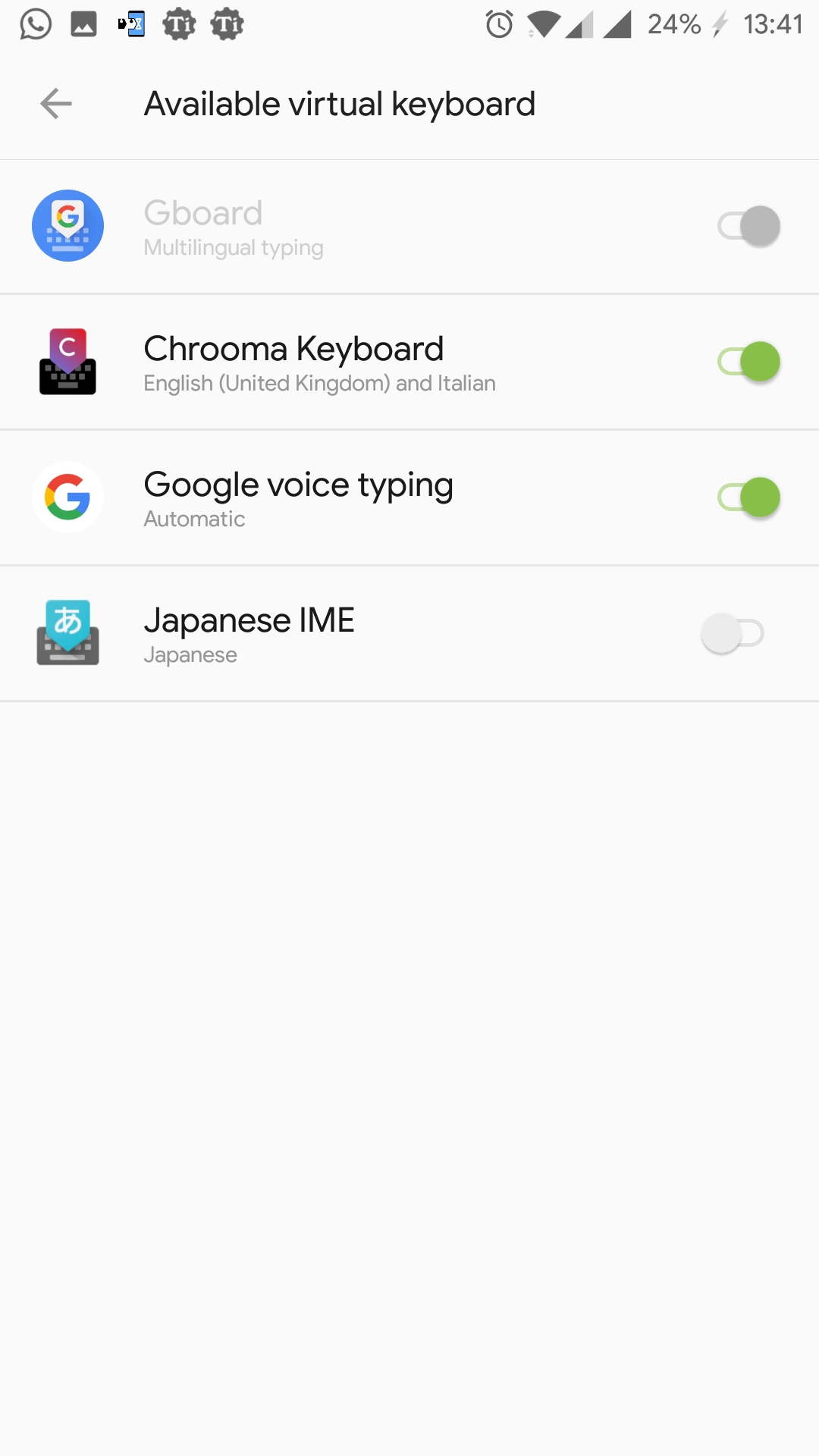819x1456 pixels.
Task: Tap the Gboard app icon
Action: [x=67, y=225]
